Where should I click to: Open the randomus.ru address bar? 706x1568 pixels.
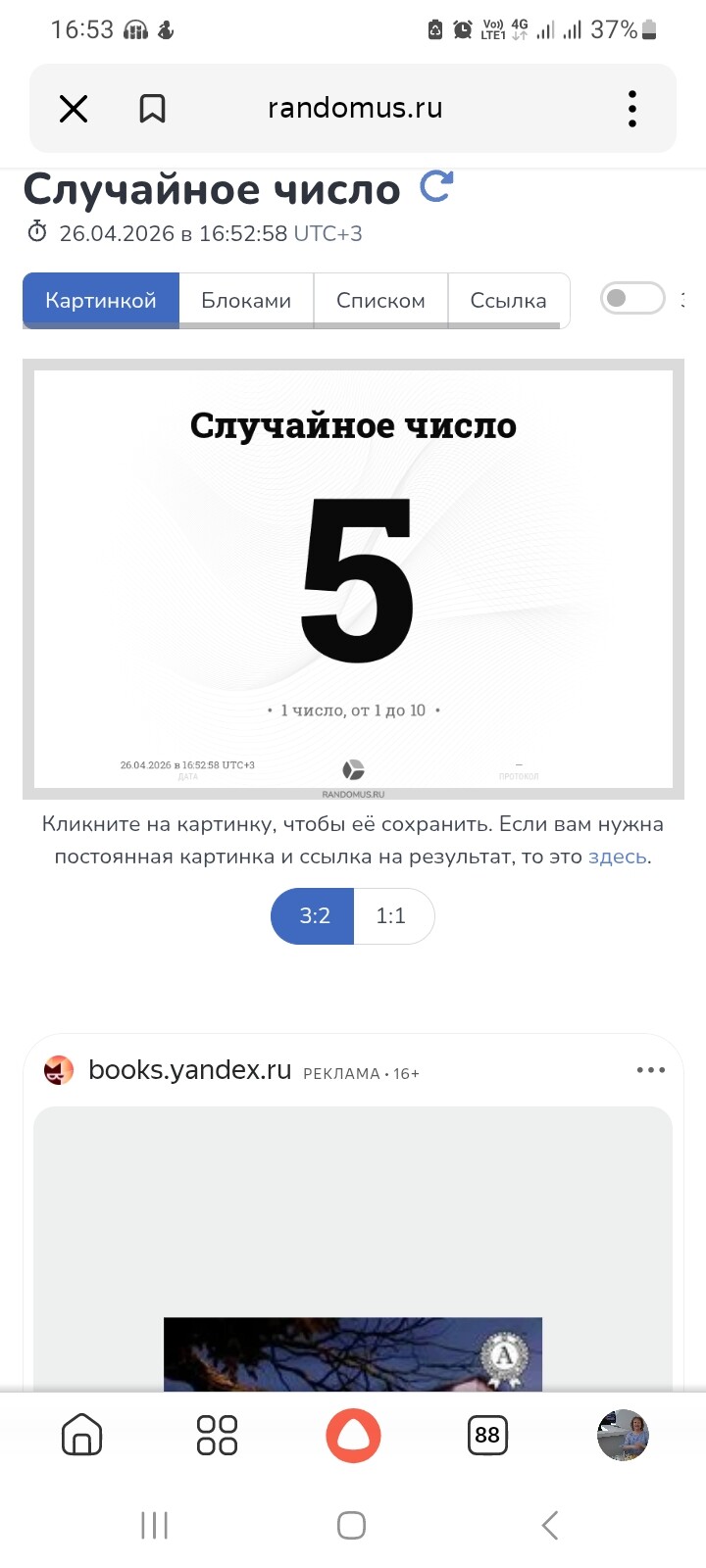355,108
